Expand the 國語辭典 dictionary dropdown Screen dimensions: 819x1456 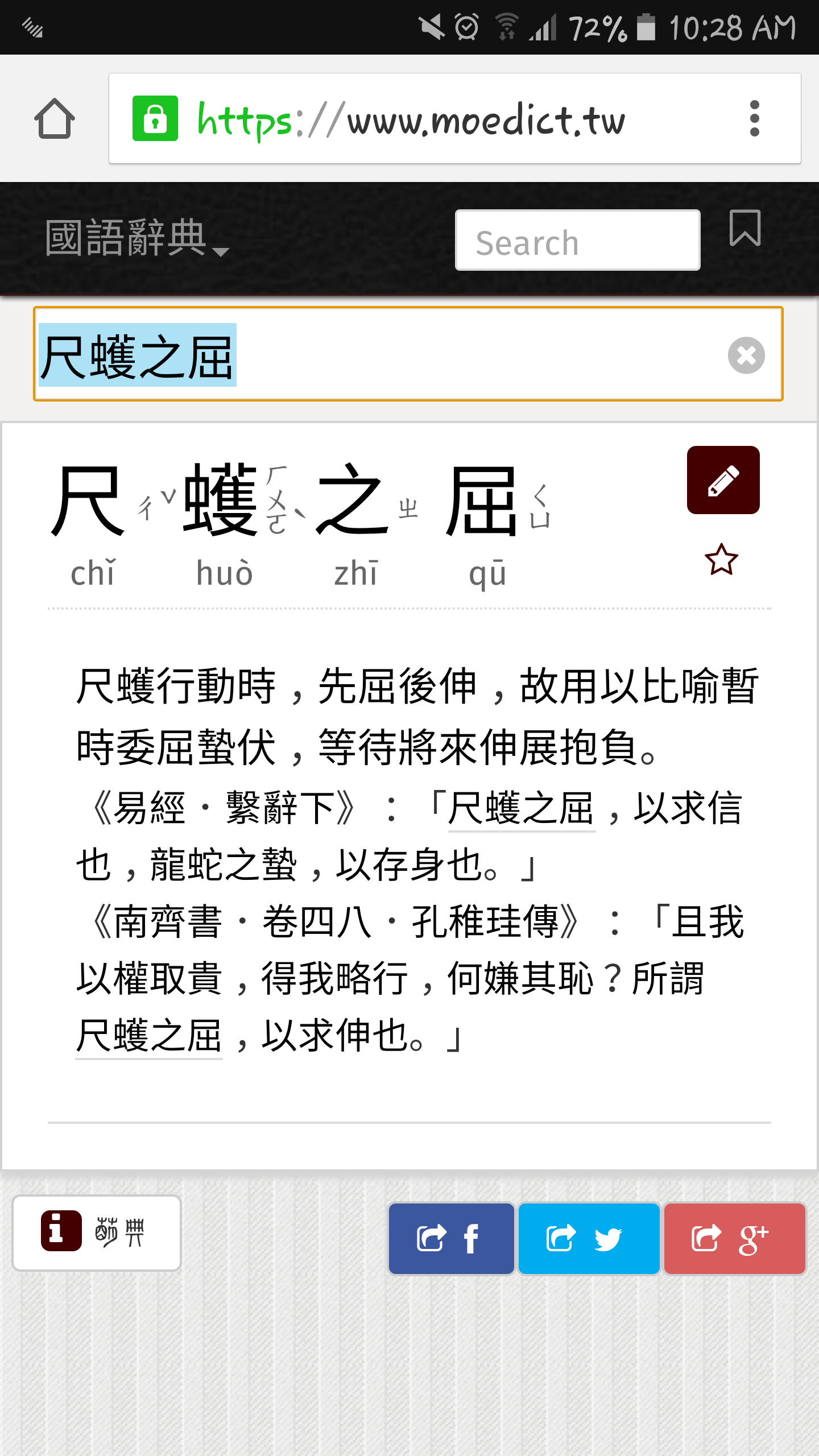(136, 239)
